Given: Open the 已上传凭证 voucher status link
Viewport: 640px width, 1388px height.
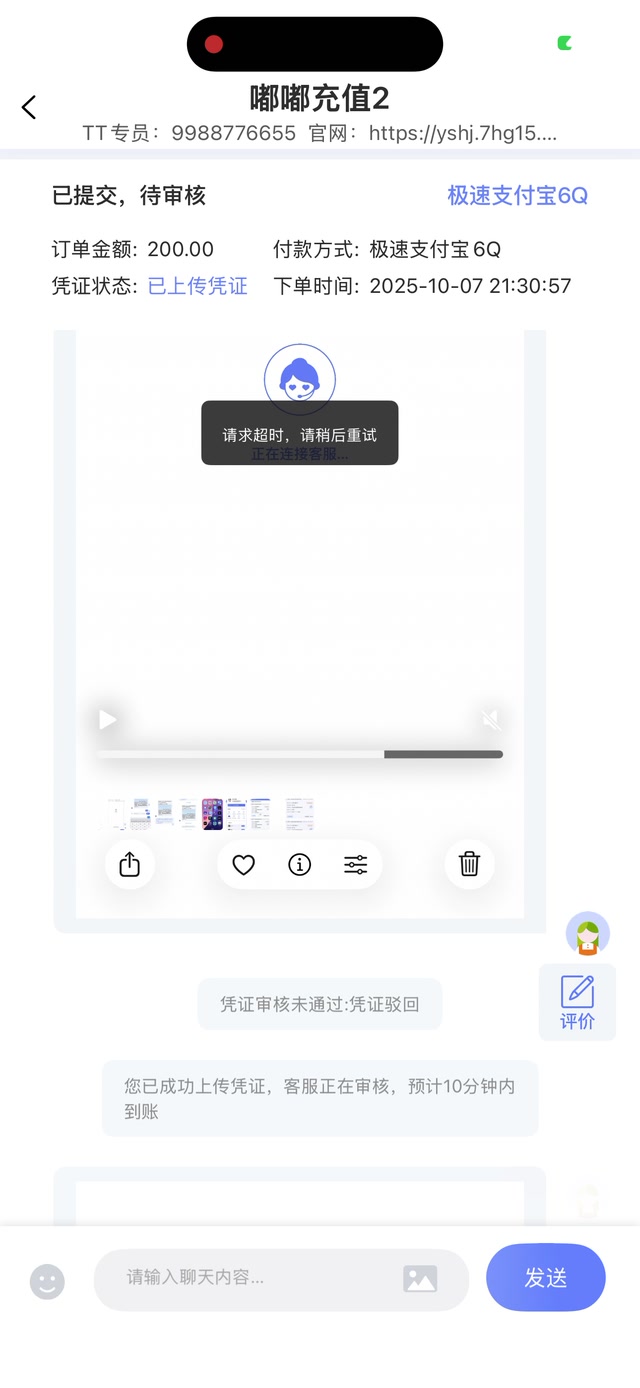Looking at the screenshot, I should [197, 286].
